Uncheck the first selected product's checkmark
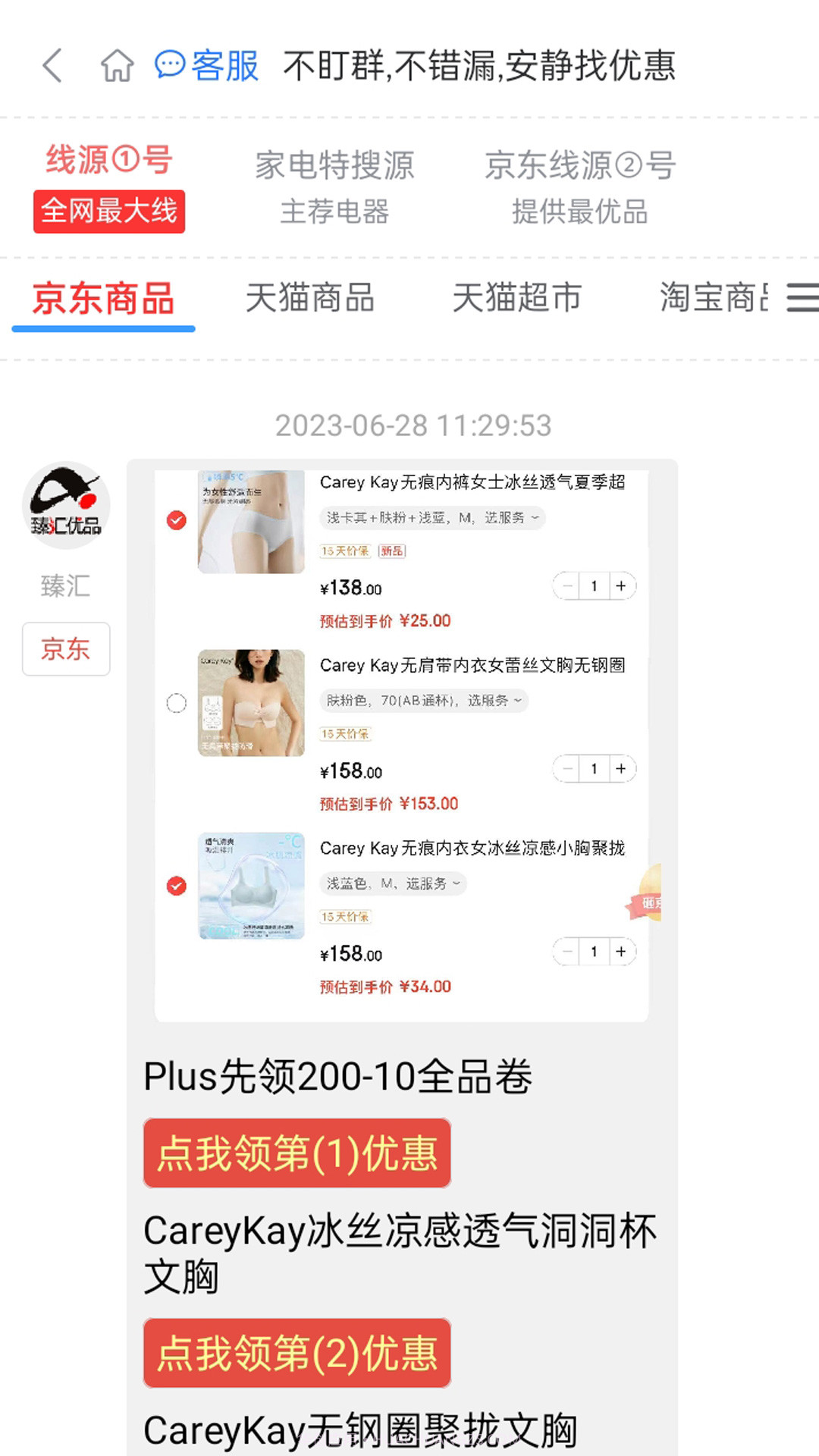Viewport: 819px width, 1456px height. 176,520
